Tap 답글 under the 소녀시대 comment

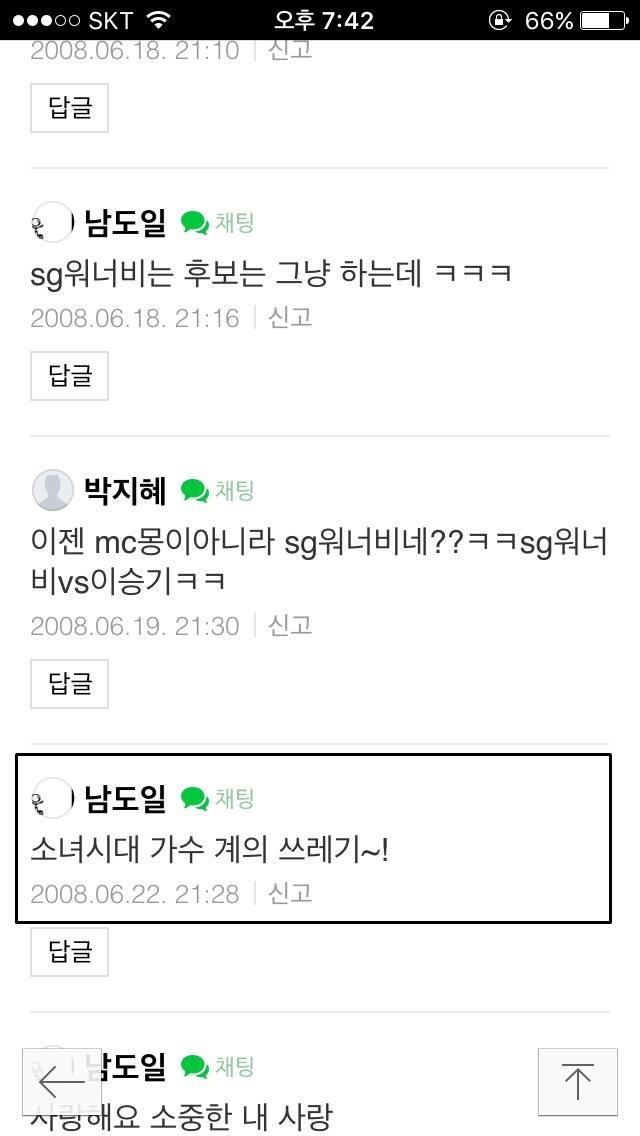tap(70, 952)
